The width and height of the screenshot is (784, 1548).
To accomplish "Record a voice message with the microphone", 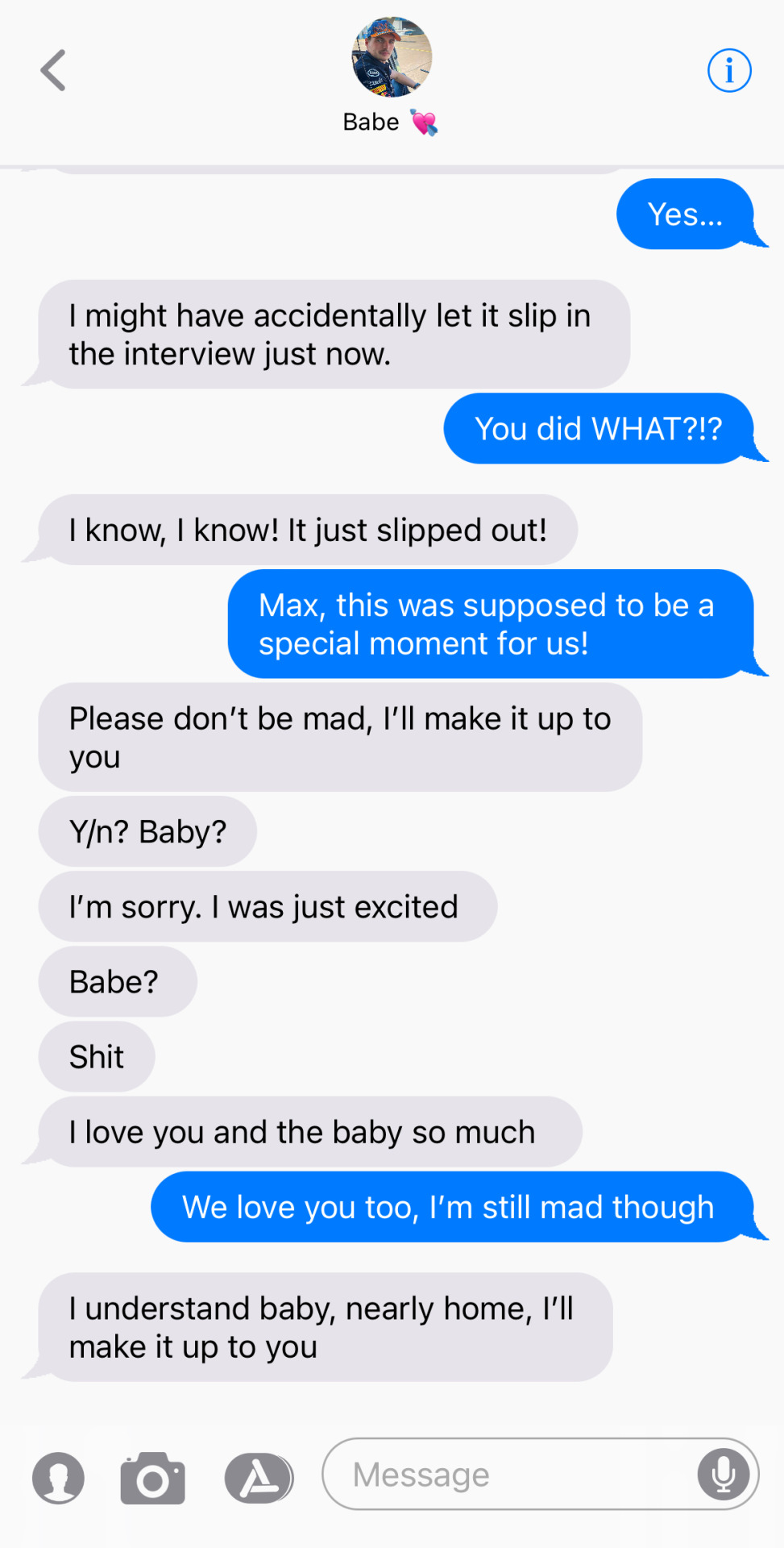I will [x=723, y=1474].
